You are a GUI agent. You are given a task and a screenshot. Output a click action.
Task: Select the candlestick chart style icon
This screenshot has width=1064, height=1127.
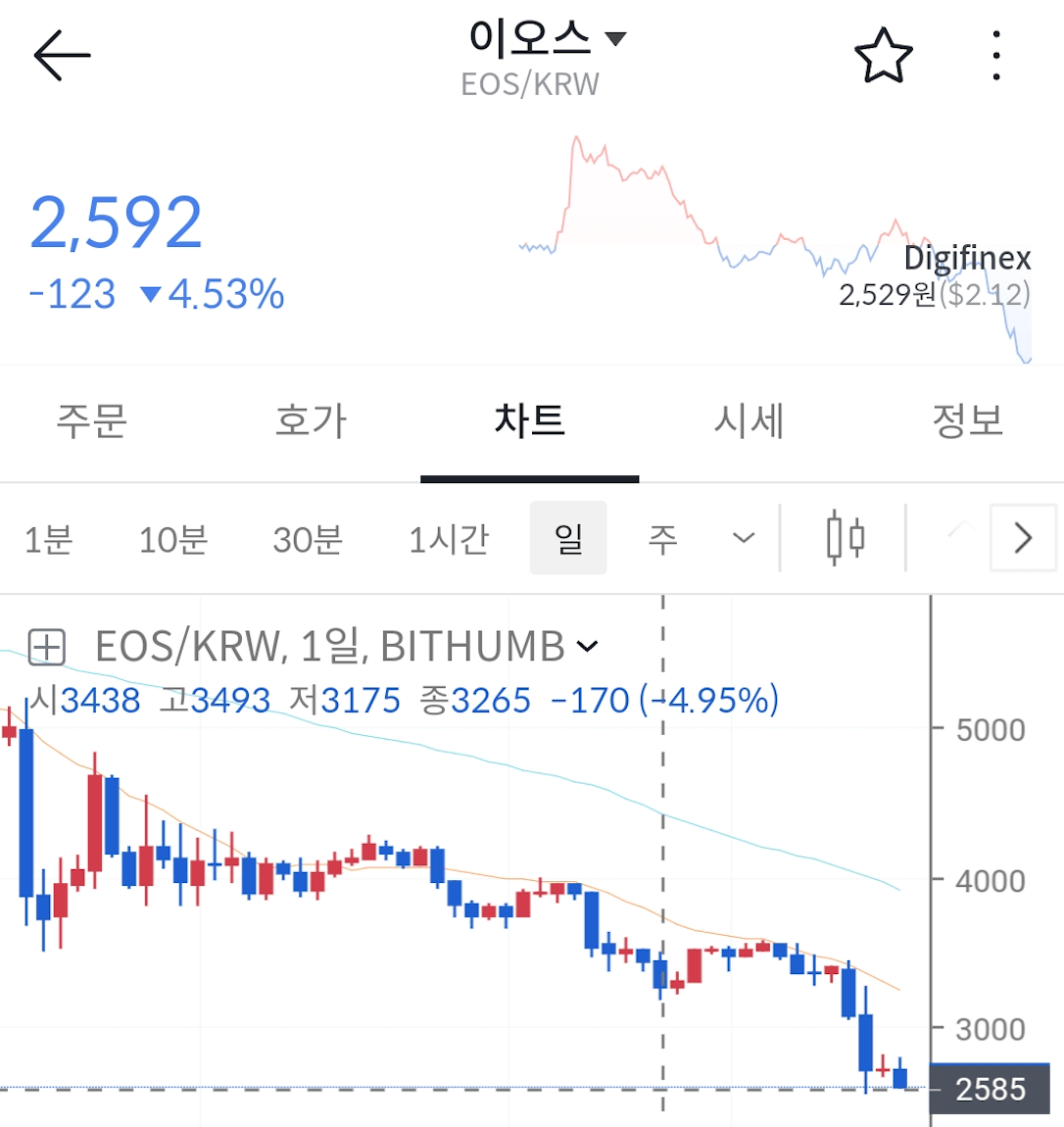(x=845, y=537)
